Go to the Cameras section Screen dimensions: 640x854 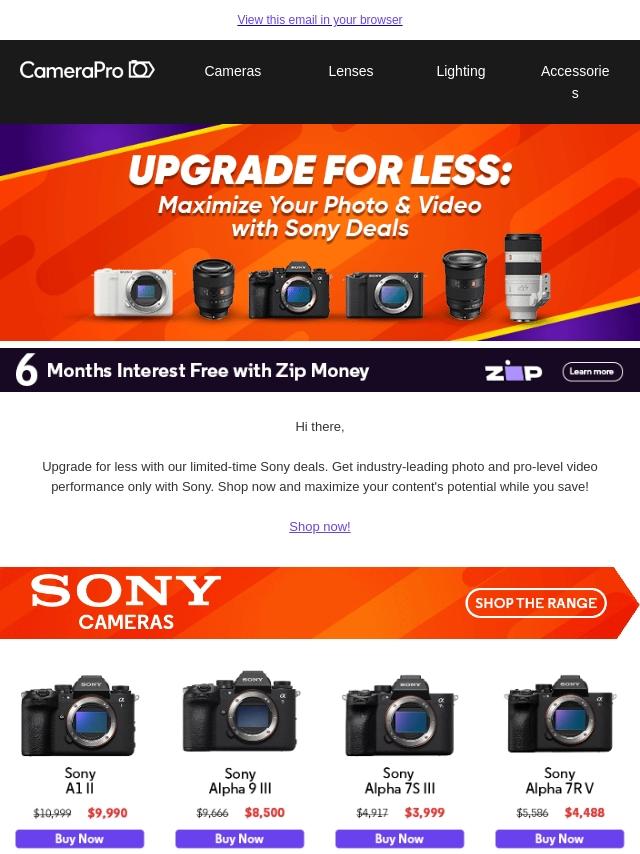[x=232, y=71]
